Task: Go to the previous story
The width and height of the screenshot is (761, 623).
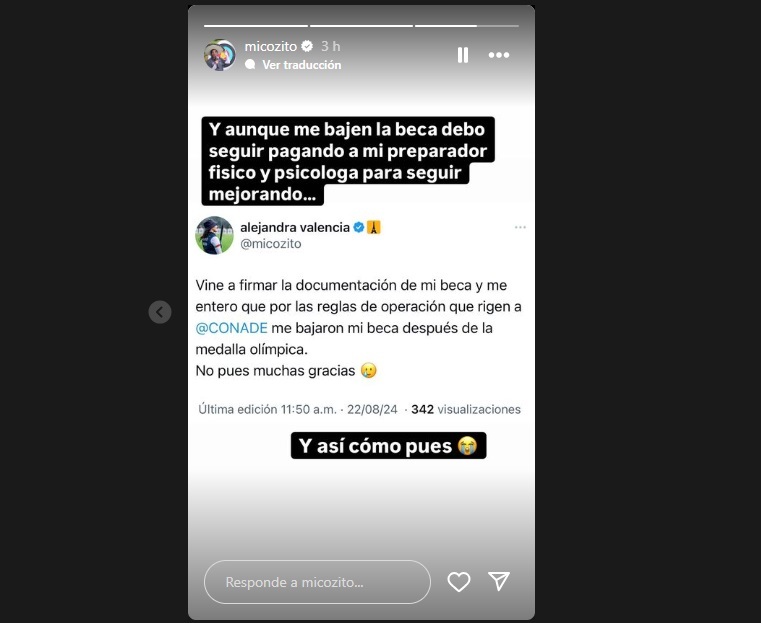Action: (160, 312)
